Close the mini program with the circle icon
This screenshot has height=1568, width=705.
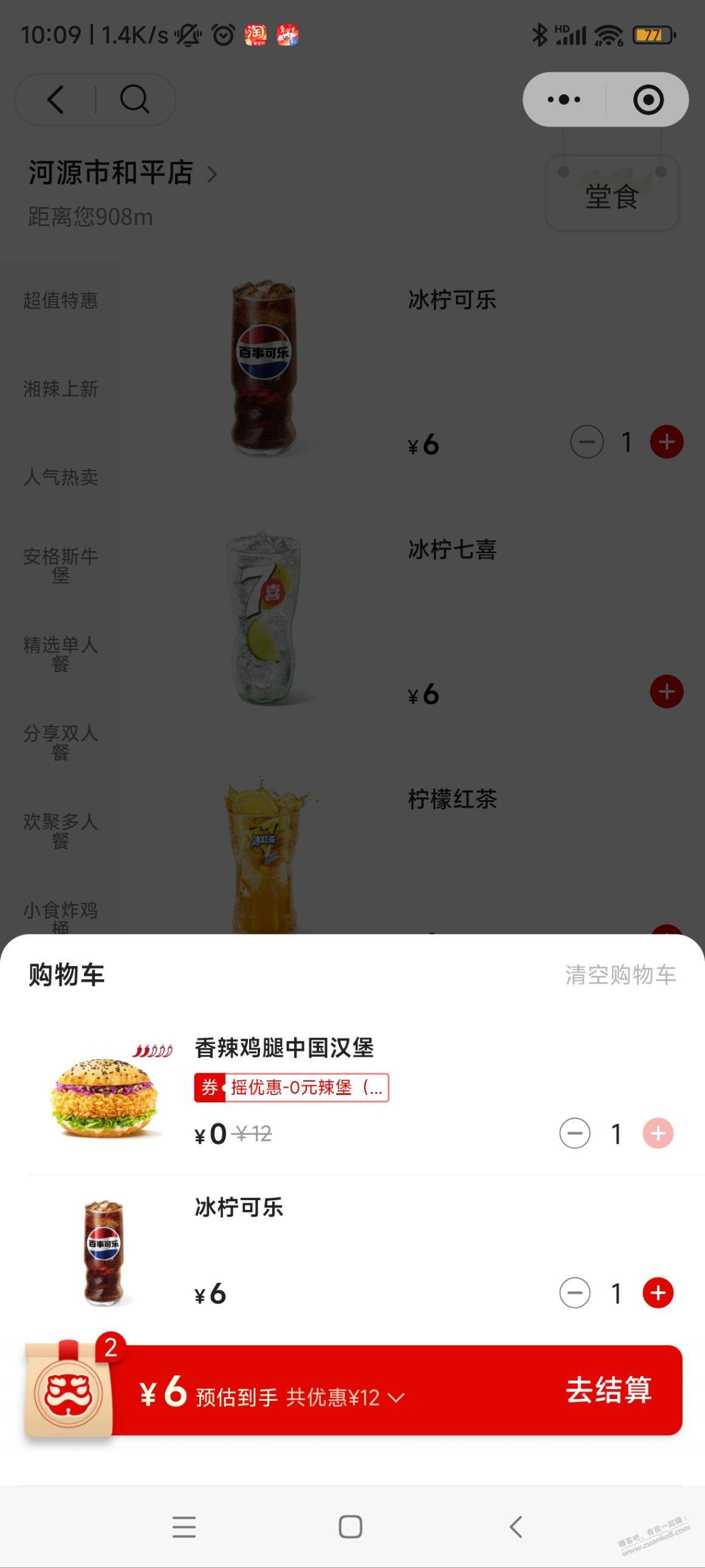(648, 99)
